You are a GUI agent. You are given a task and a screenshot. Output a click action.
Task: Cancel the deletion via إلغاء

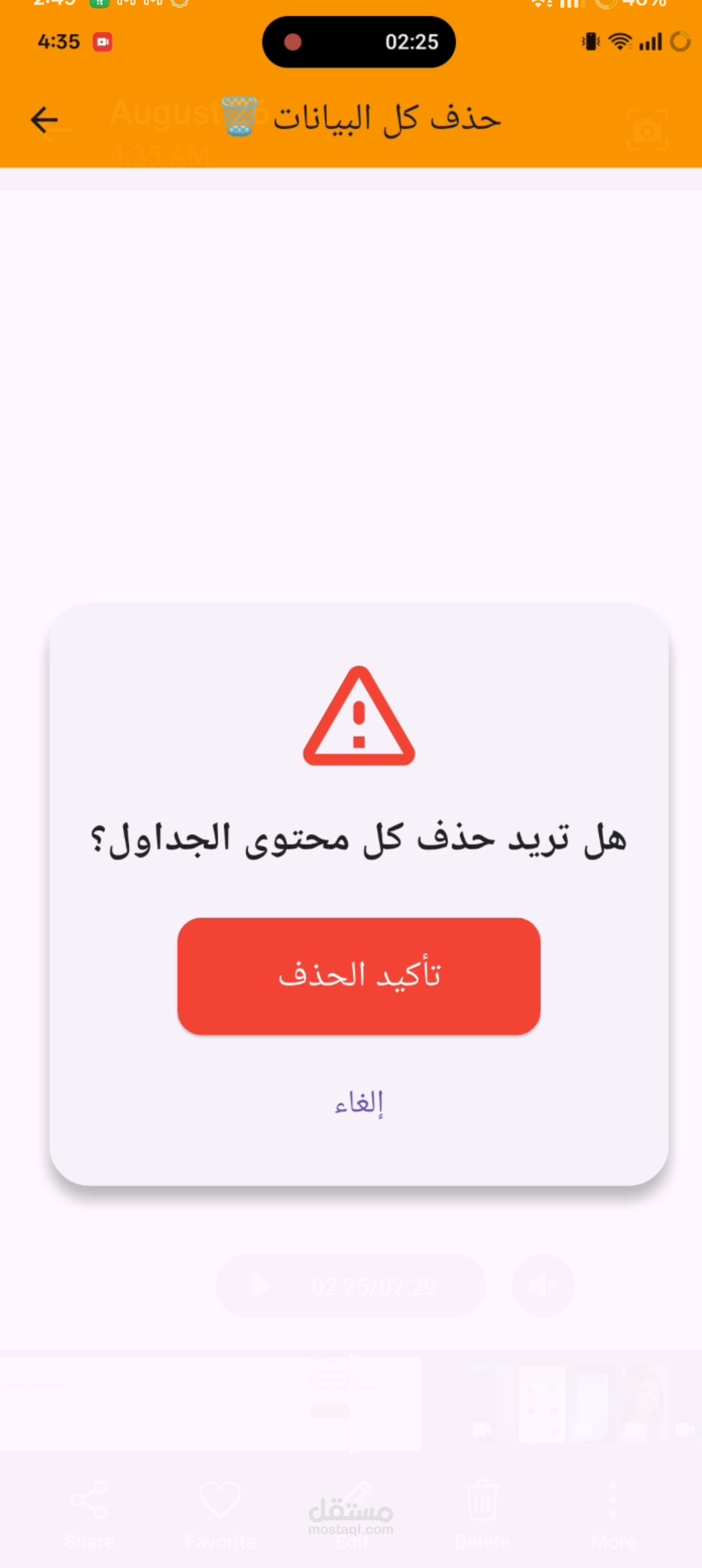(x=359, y=1103)
